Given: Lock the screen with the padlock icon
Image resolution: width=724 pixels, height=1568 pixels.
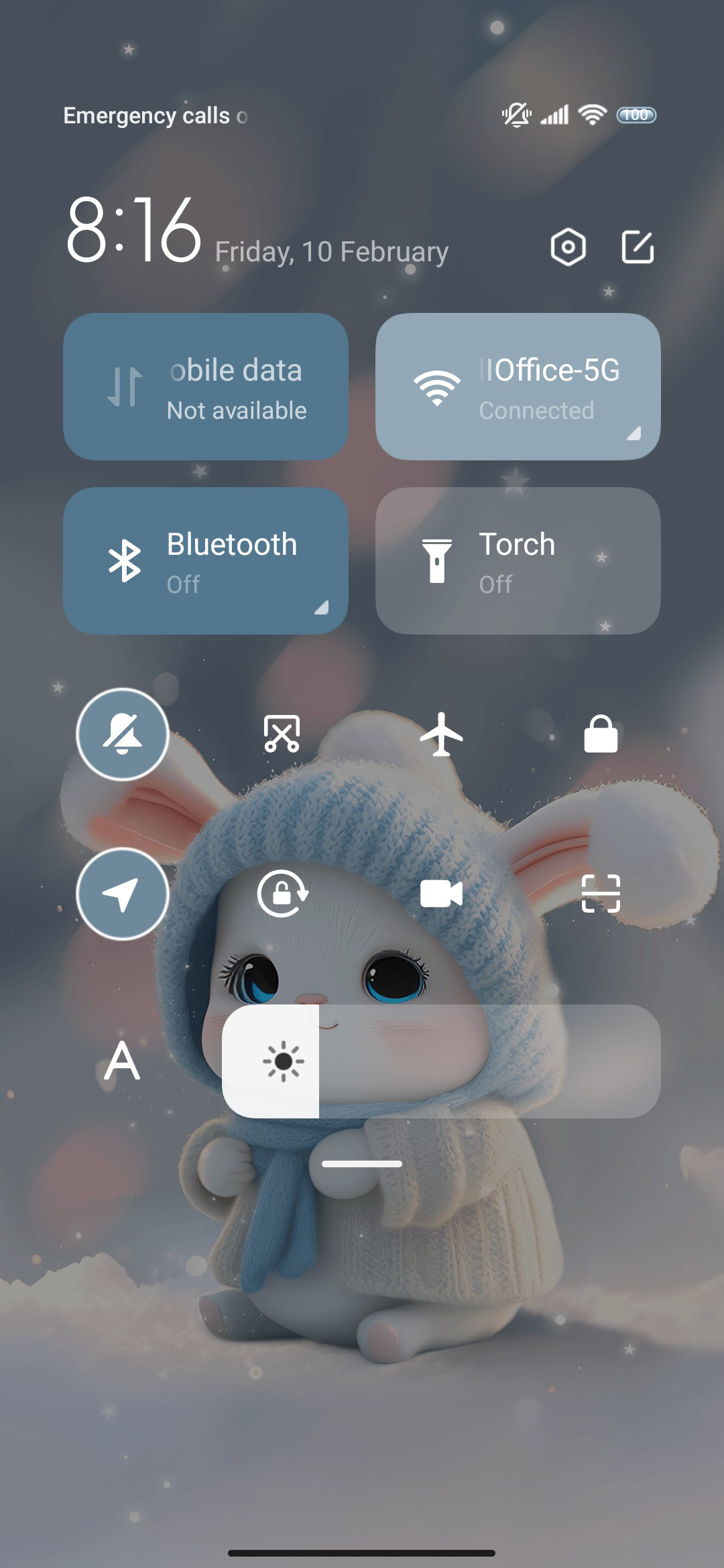Looking at the screenshot, I should point(601,734).
